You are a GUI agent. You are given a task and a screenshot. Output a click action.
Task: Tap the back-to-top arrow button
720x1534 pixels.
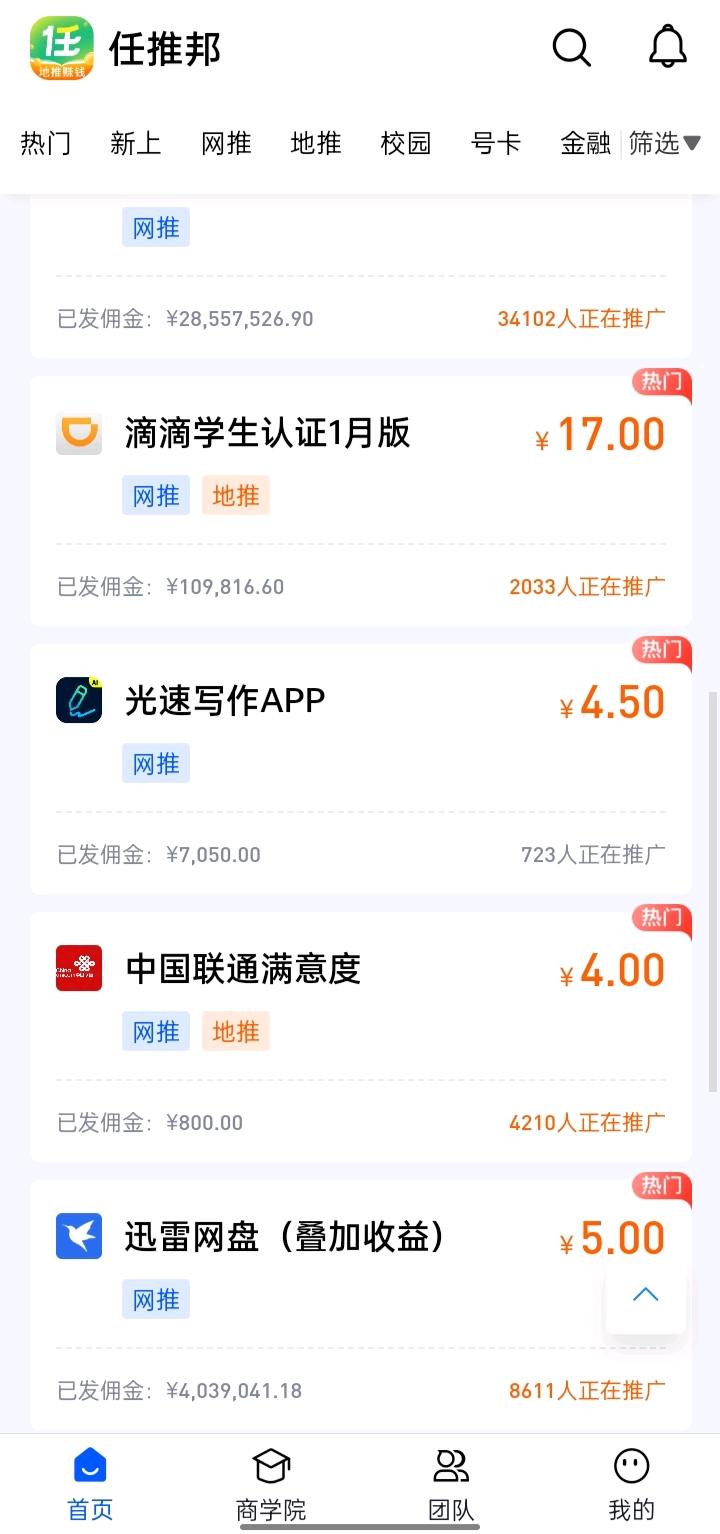(646, 1294)
